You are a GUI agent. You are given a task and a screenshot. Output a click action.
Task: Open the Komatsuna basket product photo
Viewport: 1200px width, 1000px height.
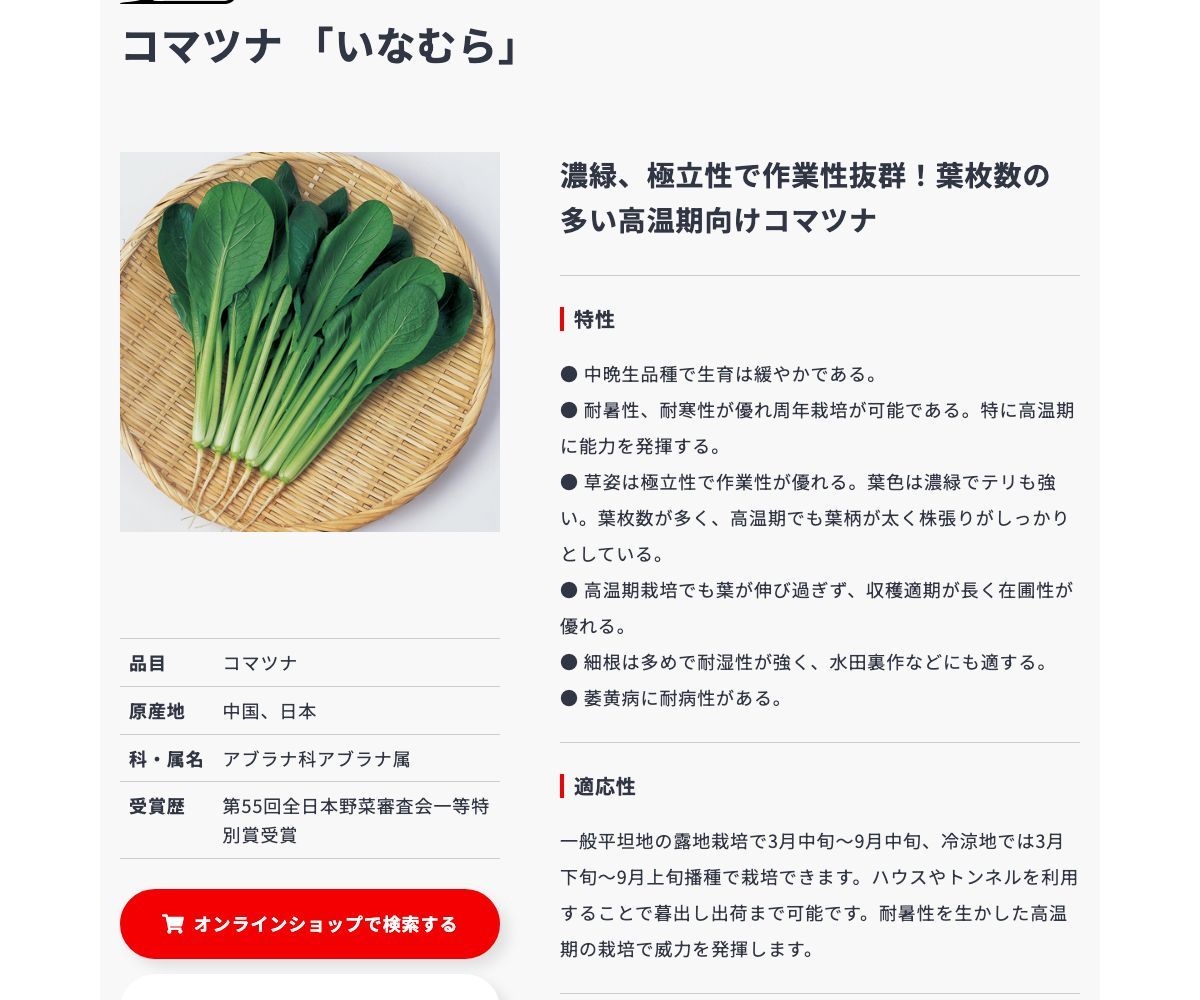click(310, 342)
